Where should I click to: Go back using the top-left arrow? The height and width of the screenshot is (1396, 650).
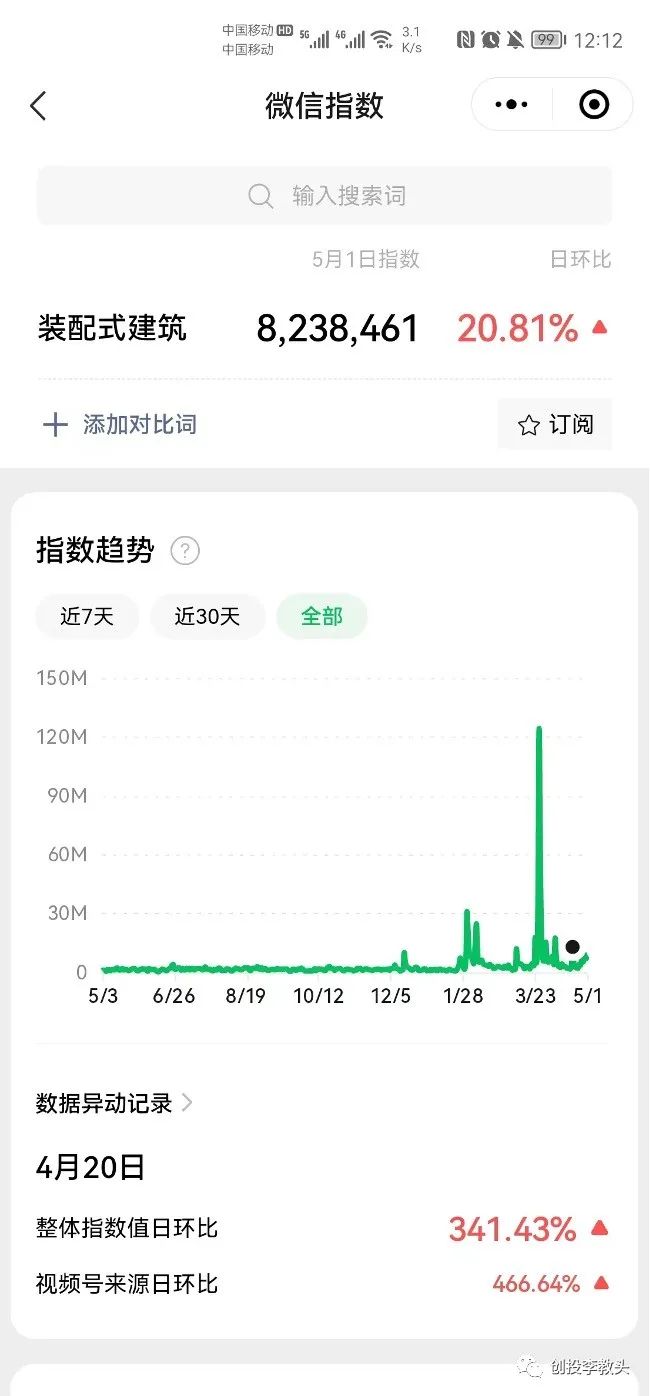click(x=38, y=106)
